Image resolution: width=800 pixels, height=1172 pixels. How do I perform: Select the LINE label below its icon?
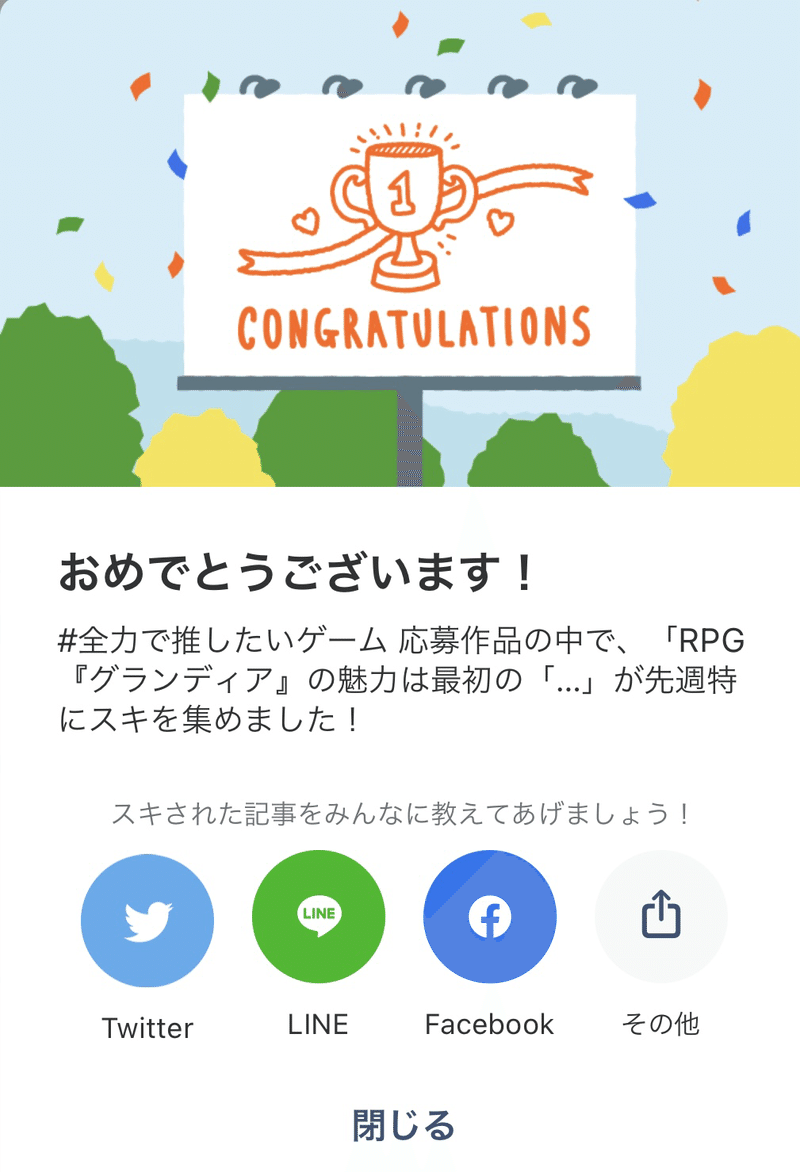tap(318, 1025)
